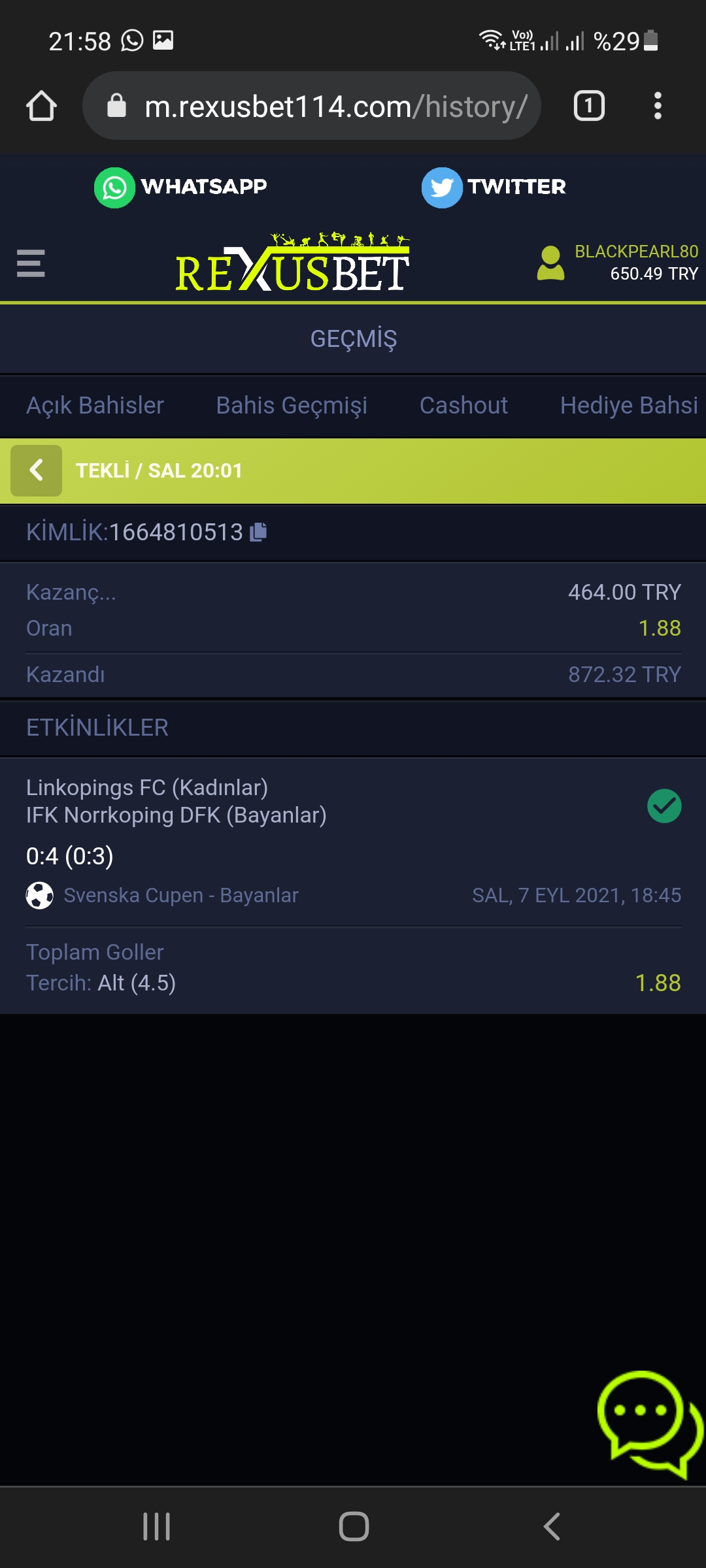Open the browser overflow menu
The image size is (706, 1568).
(658, 106)
